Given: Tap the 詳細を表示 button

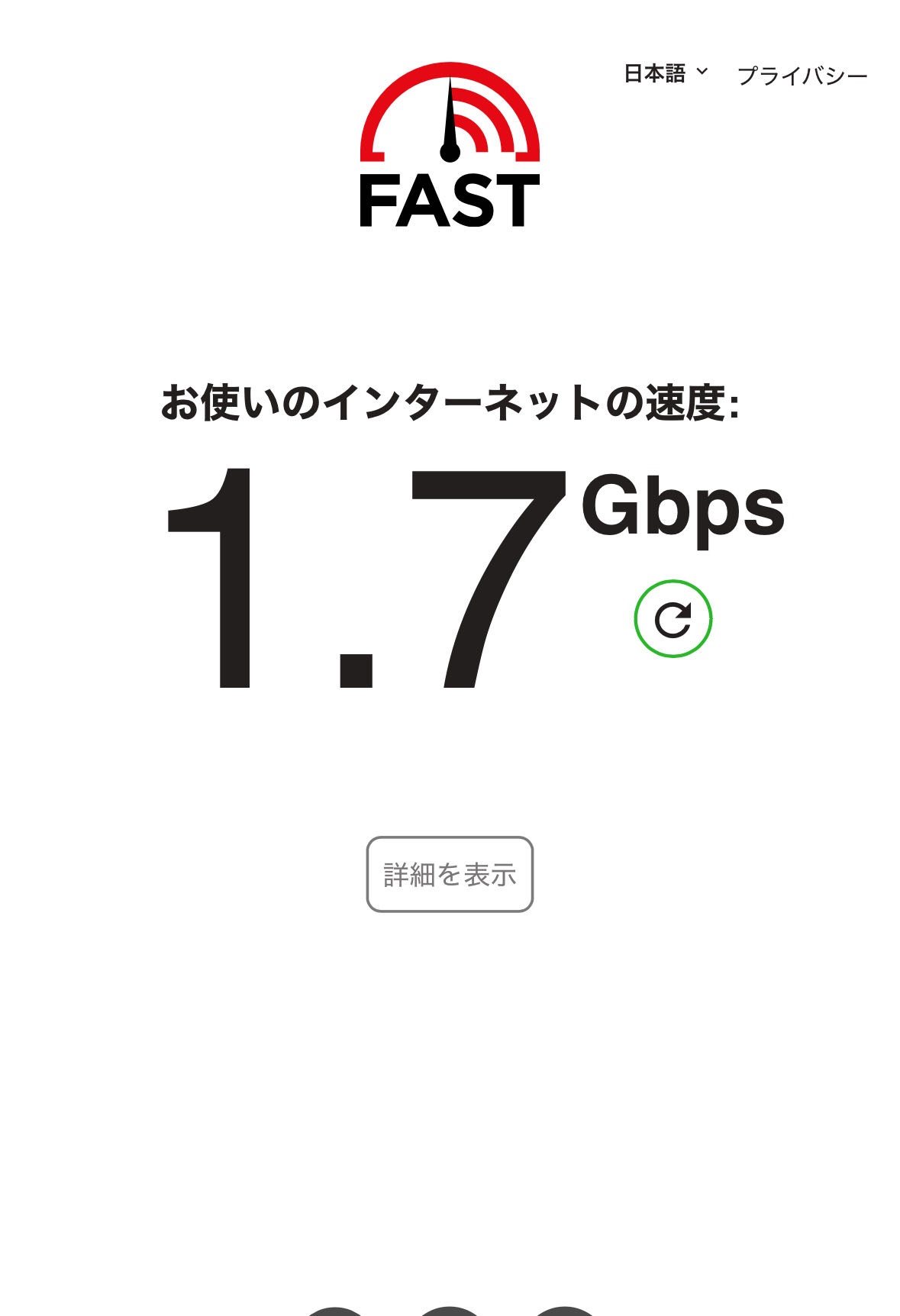Looking at the screenshot, I should (450, 874).
